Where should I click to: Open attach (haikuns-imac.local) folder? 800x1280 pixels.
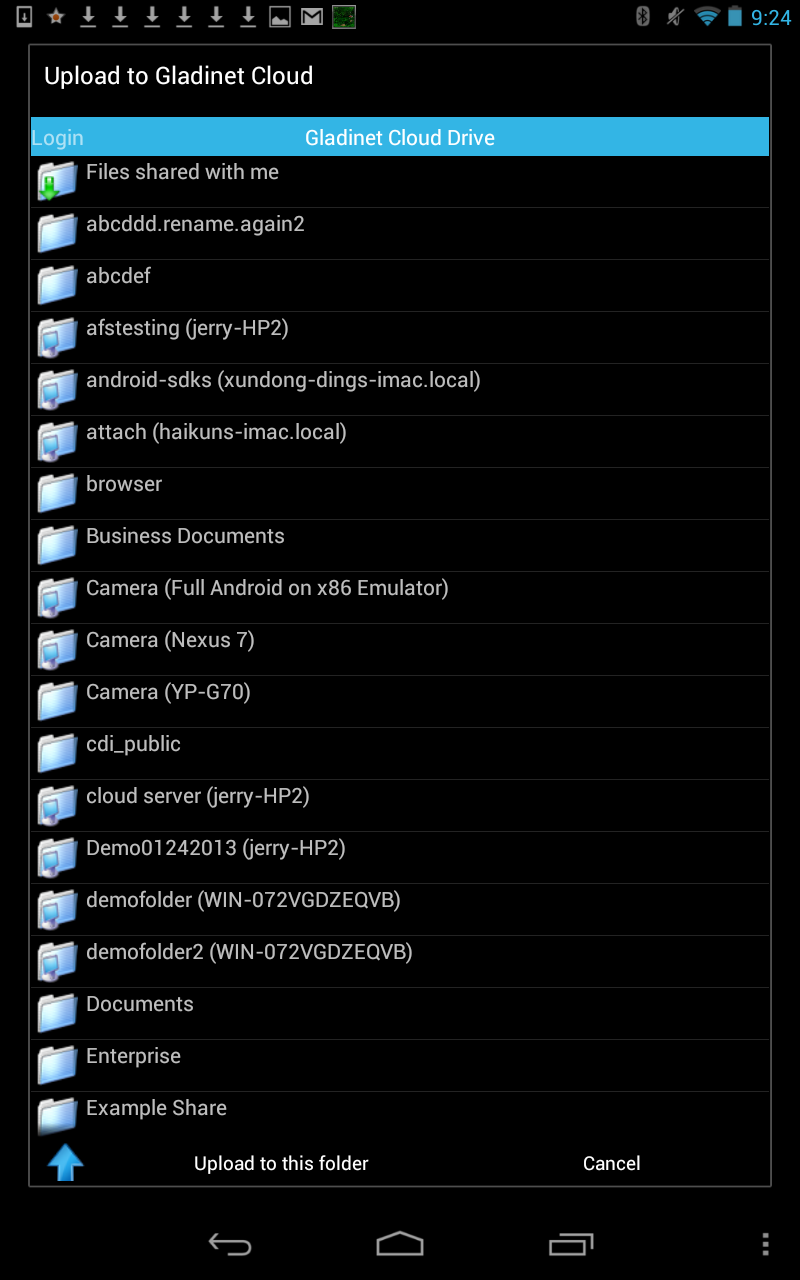click(x=400, y=442)
